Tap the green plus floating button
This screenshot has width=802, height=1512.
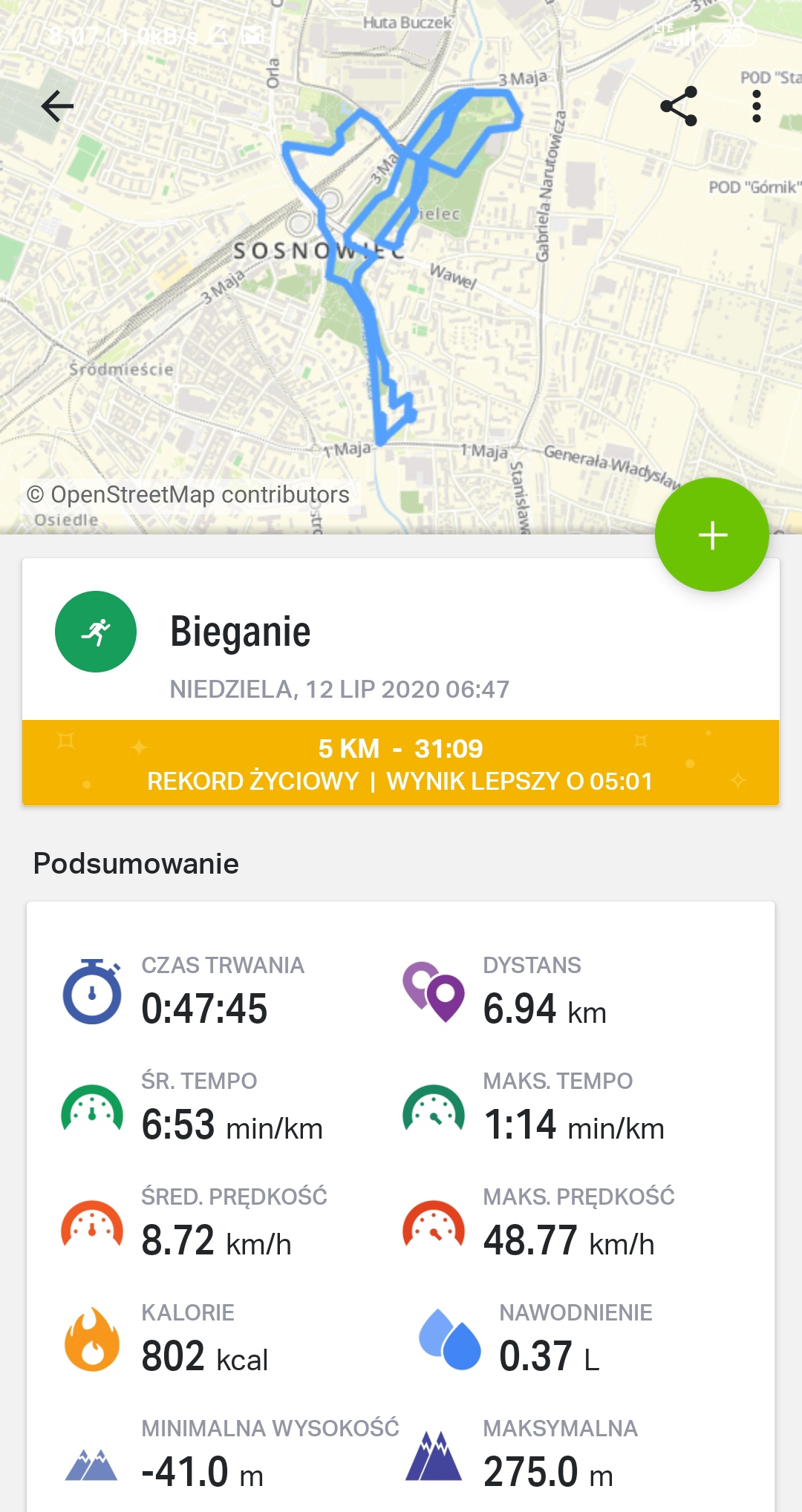[x=711, y=534]
